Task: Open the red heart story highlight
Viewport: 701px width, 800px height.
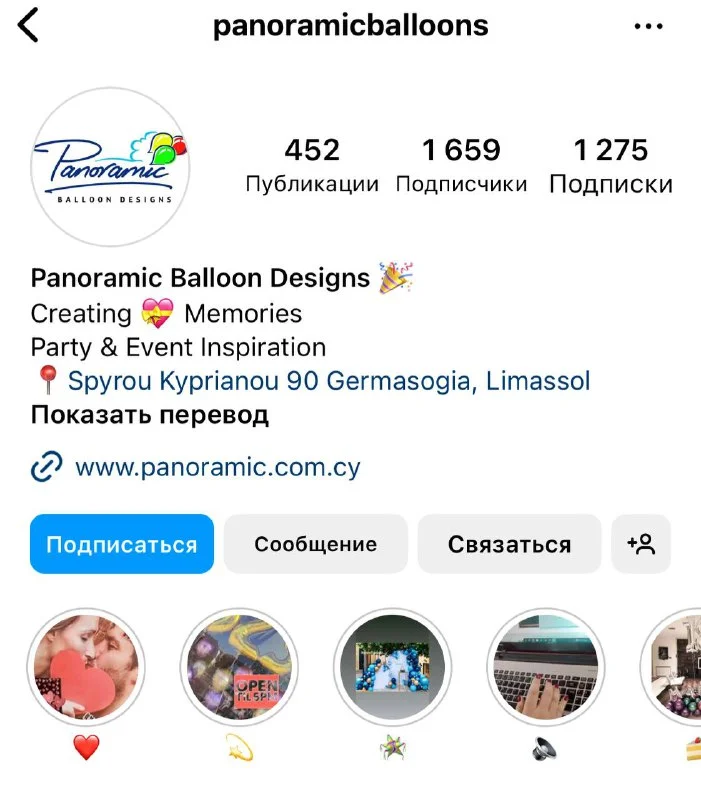Action: [x=86, y=667]
